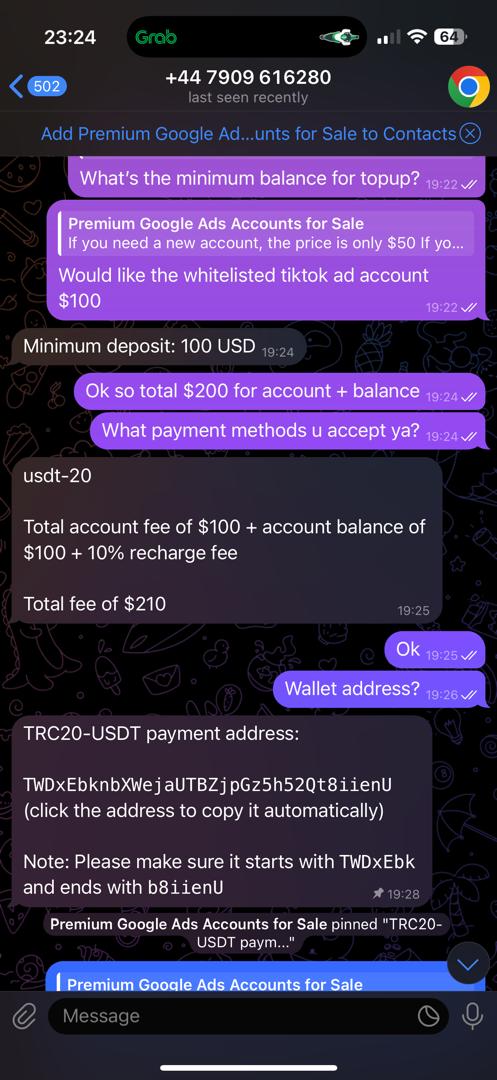497x1080 pixels.
Task: Go back to the chat list
Action: tap(38, 87)
